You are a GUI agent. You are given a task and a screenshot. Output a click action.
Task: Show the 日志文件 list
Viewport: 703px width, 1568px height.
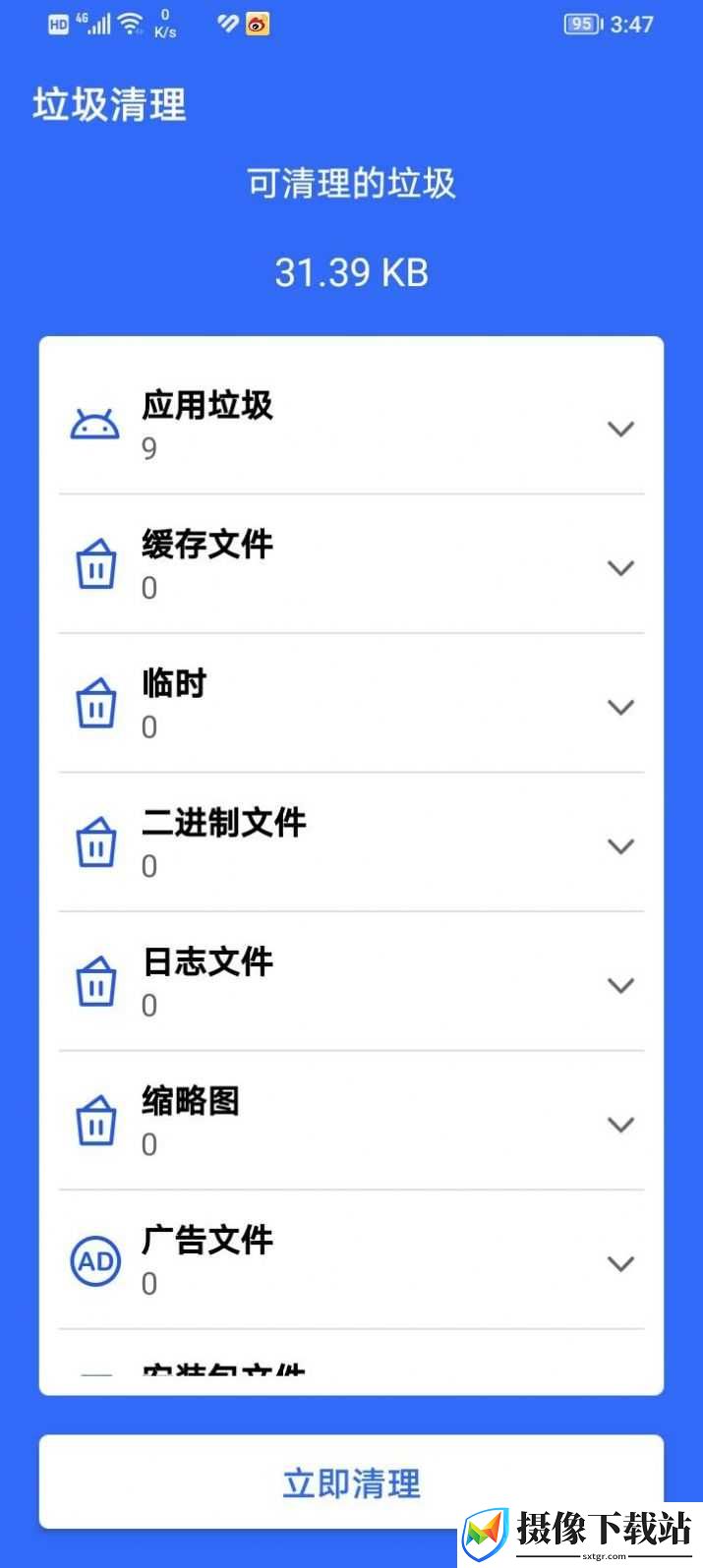pos(351,981)
